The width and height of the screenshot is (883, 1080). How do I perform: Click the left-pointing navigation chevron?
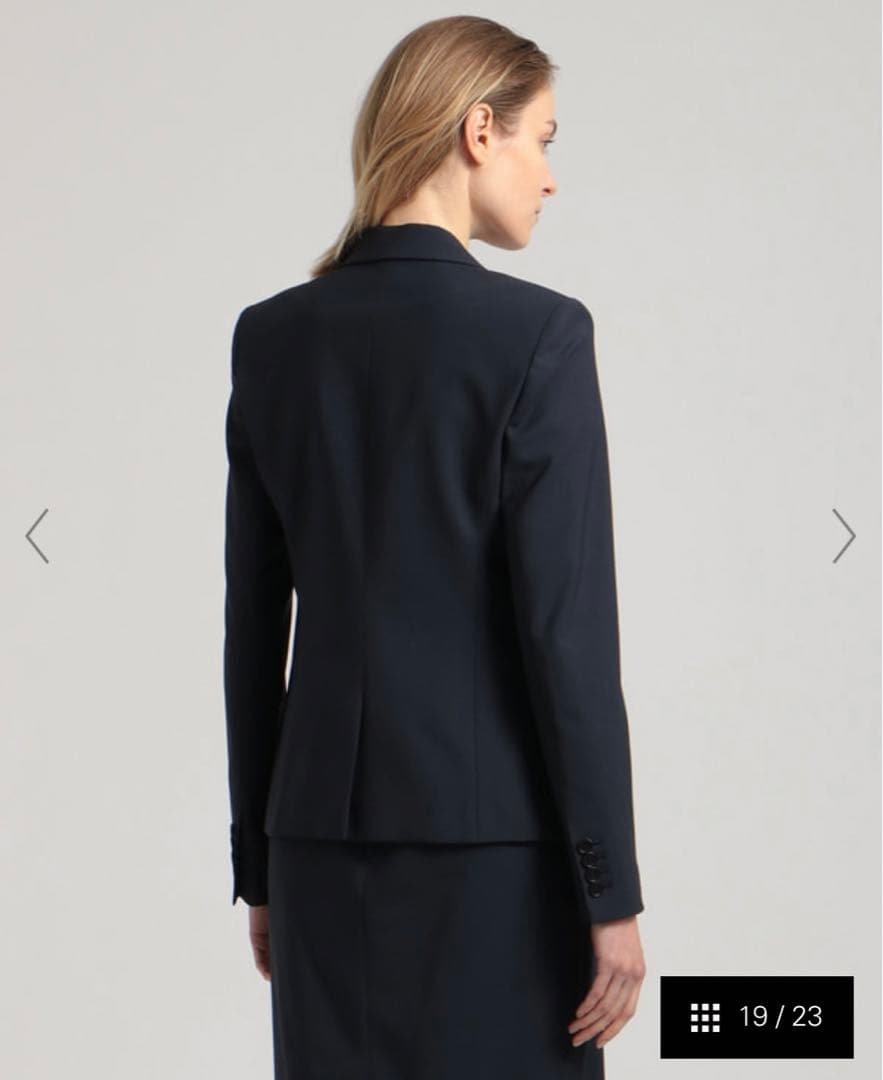point(37,536)
